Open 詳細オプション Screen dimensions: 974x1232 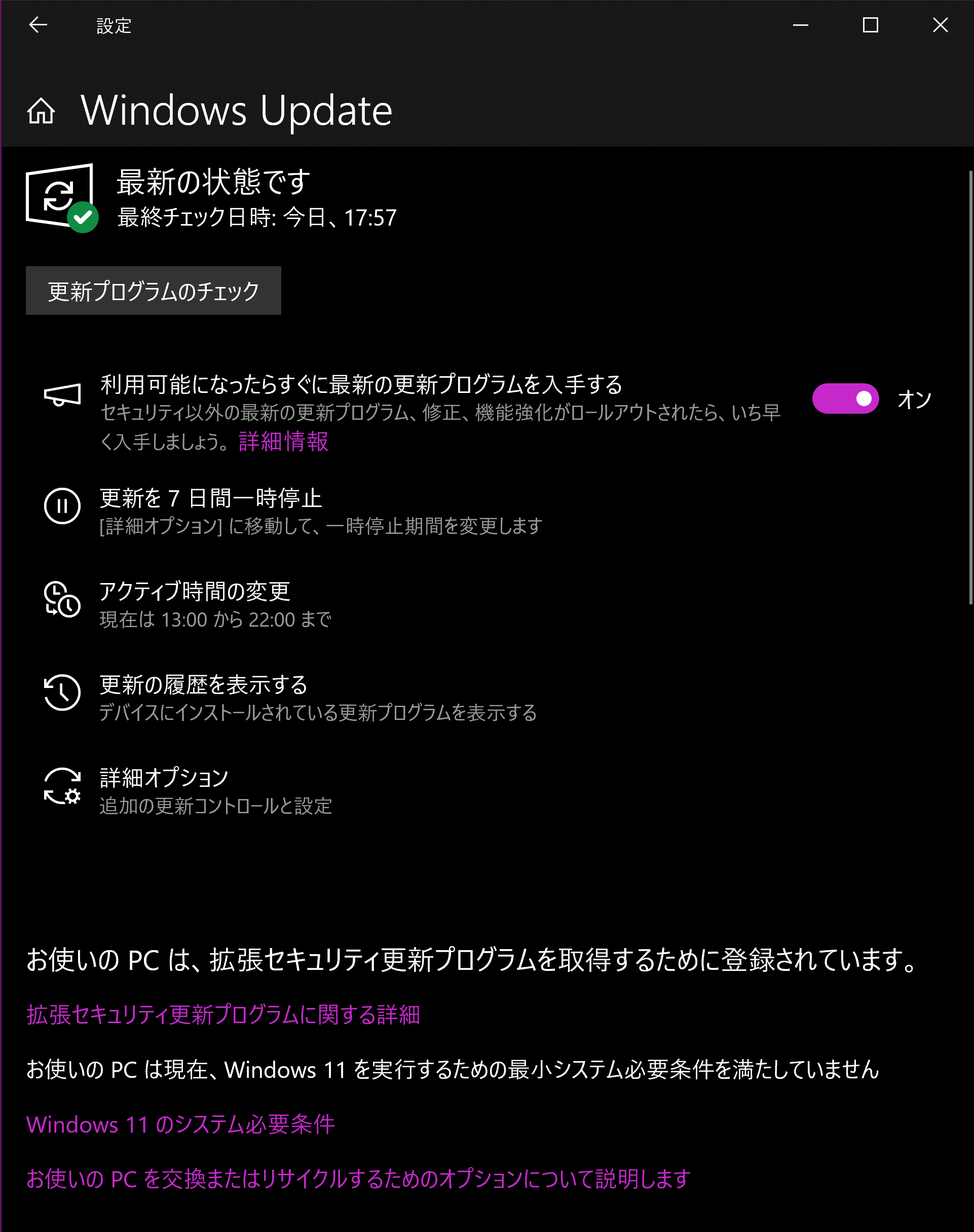click(164, 778)
